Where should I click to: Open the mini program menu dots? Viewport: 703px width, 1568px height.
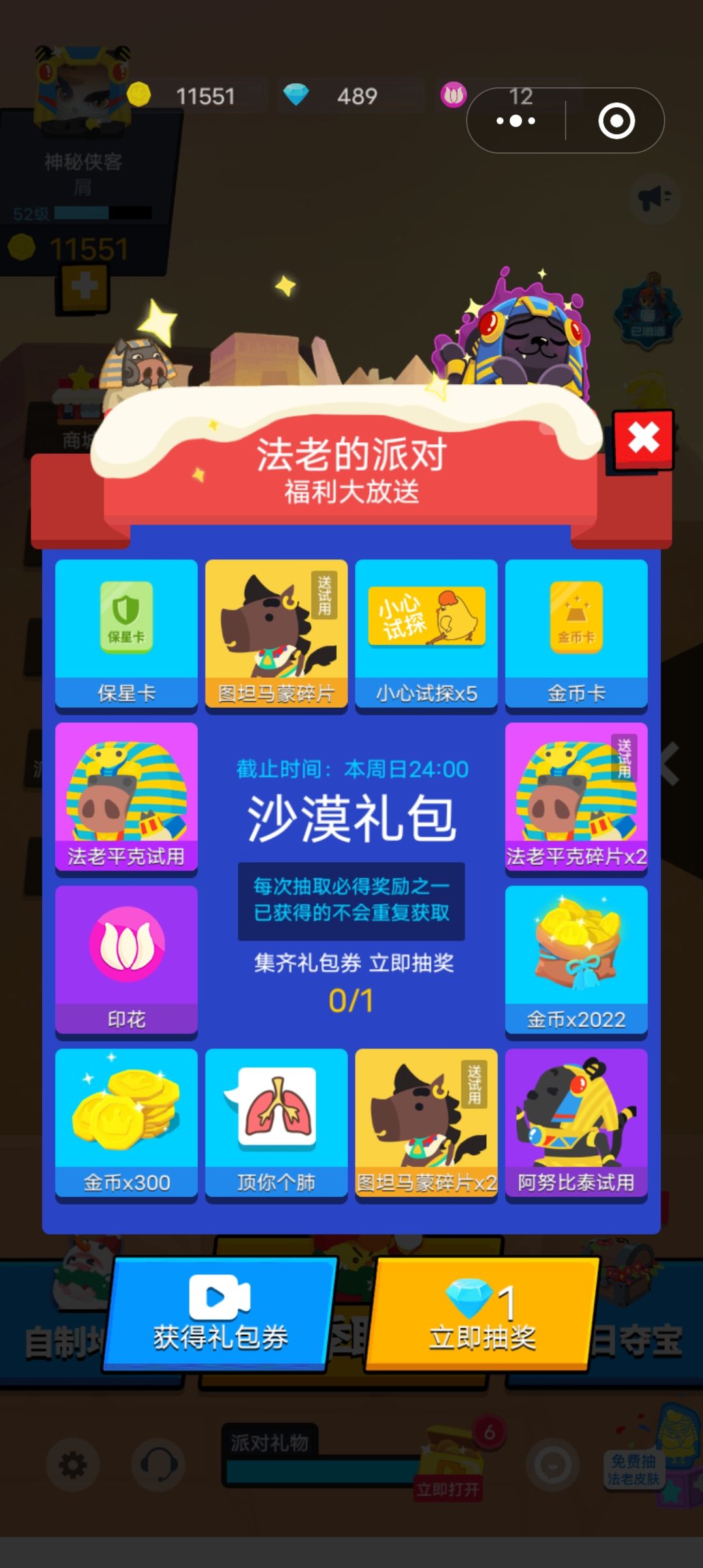[x=516, y=120]
